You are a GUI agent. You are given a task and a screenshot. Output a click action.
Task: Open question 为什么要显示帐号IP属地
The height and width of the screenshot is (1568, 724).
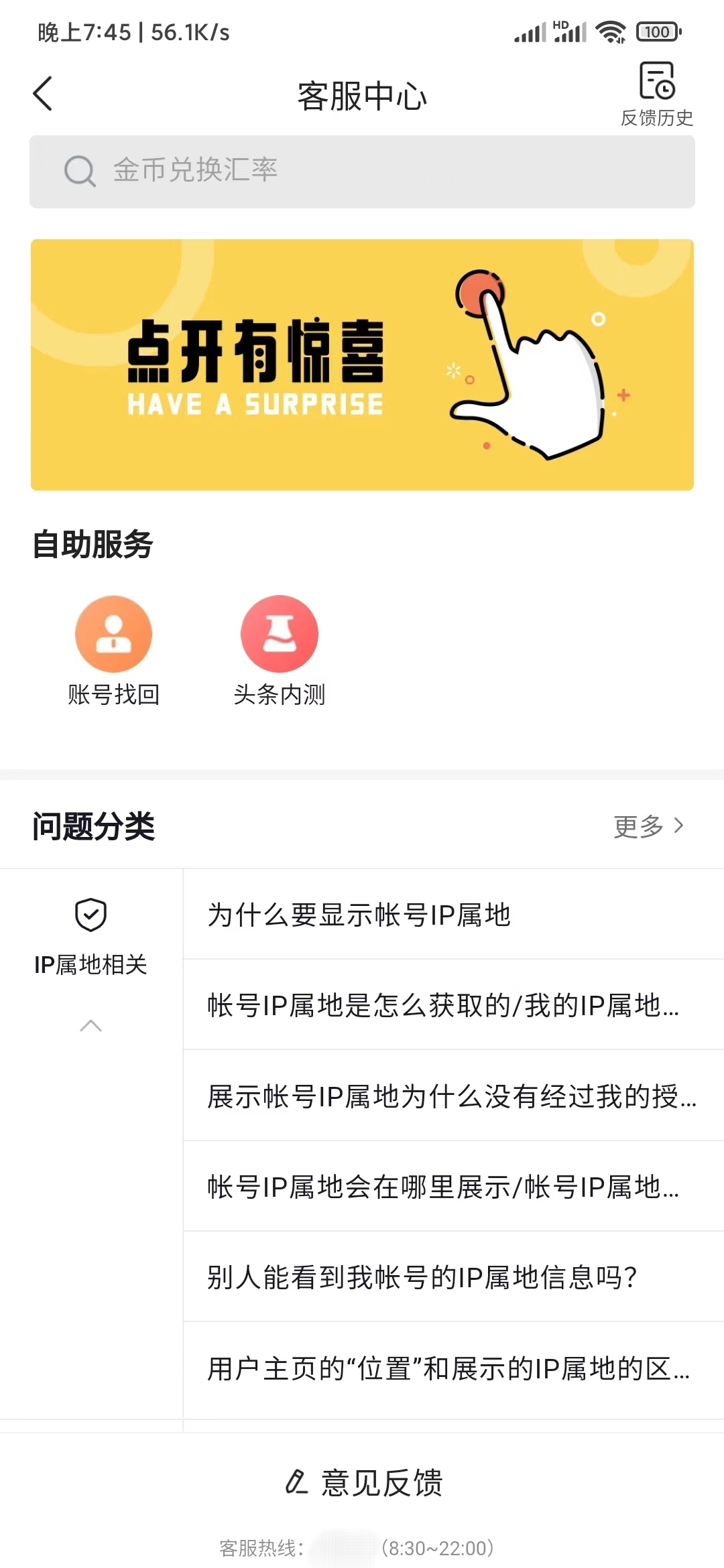pyautogui.click(x=453, y=913)
